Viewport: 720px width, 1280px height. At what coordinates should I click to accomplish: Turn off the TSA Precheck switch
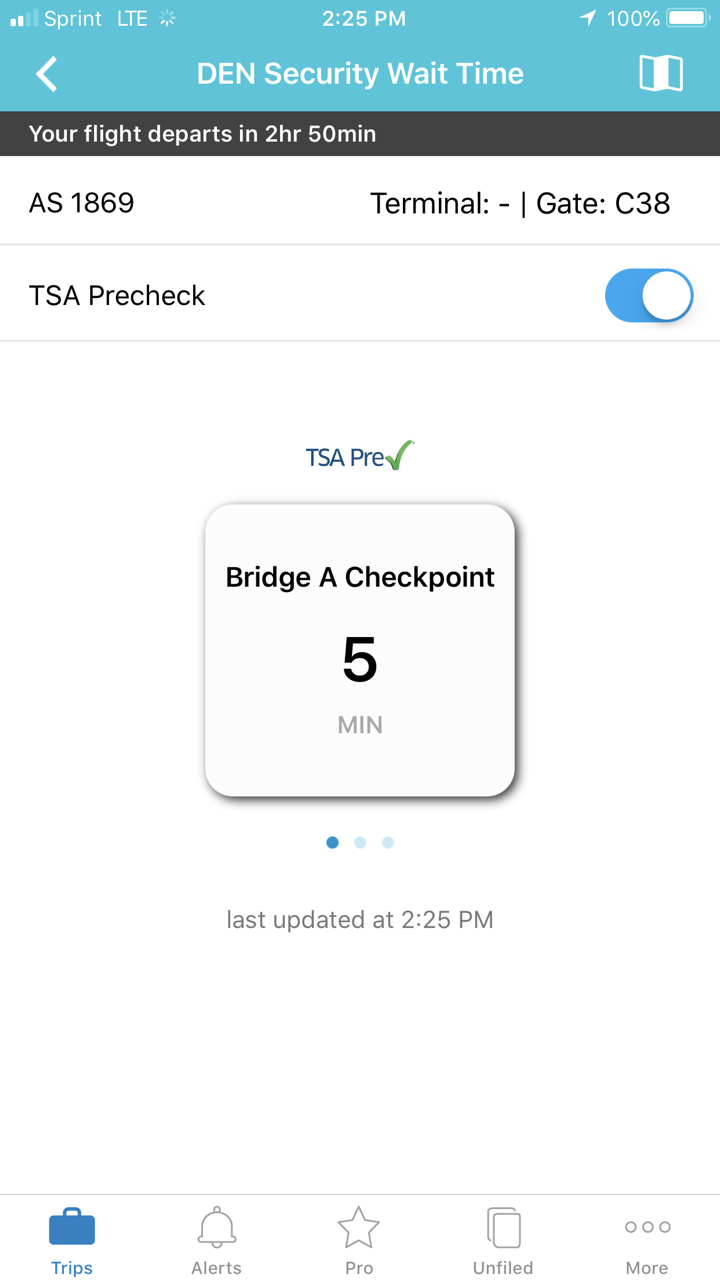click(649, 295)
